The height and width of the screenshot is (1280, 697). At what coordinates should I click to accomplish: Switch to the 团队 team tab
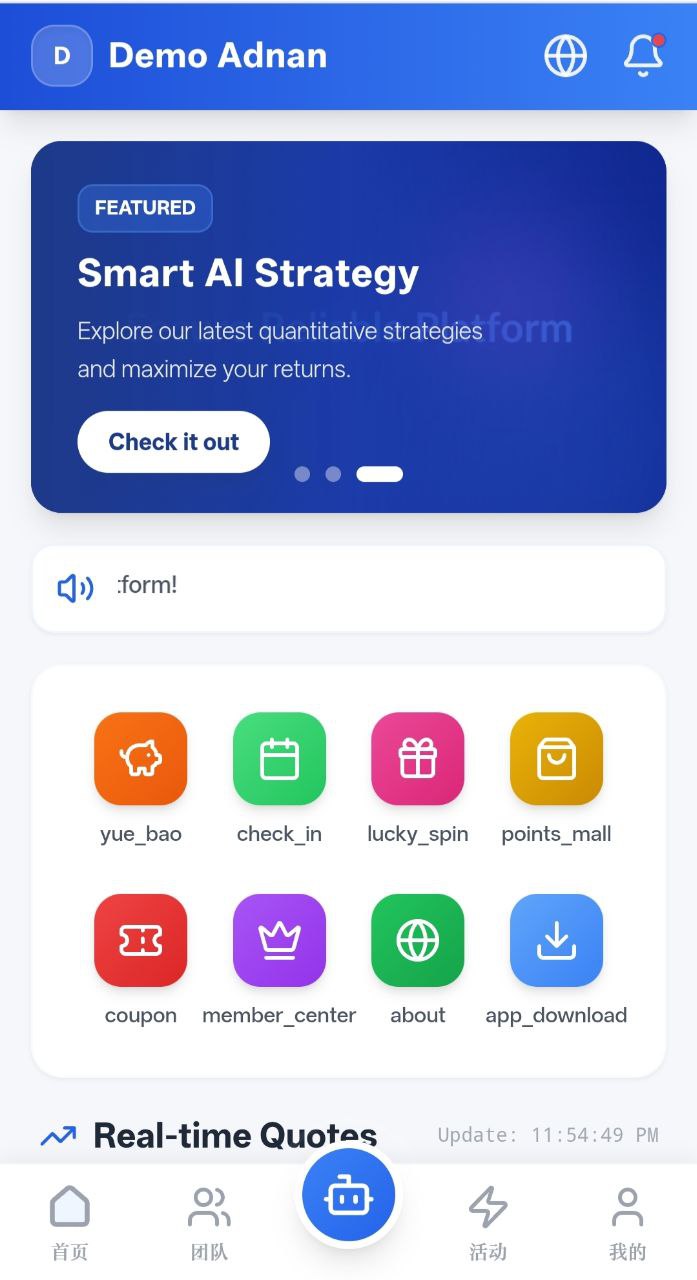[209, 1221]
